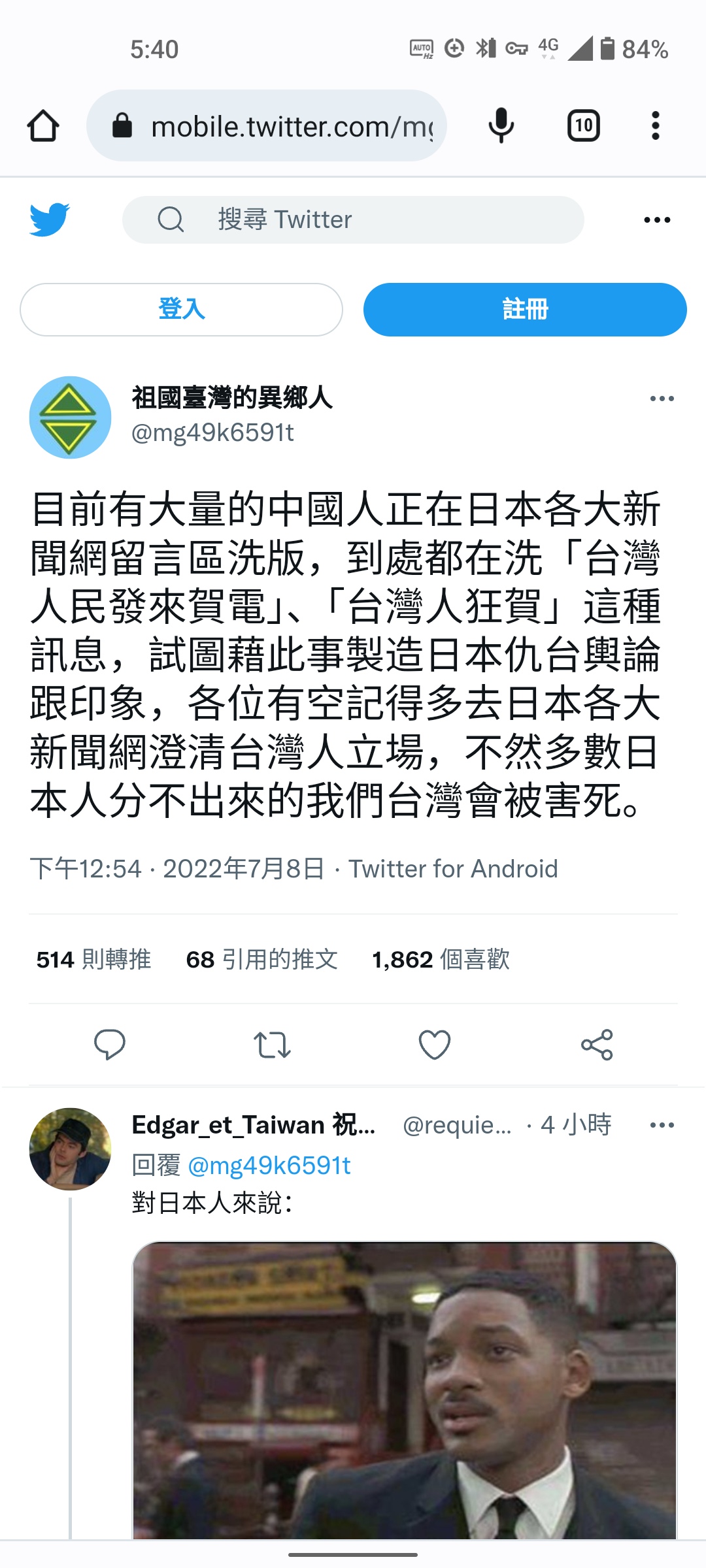Open the more options on the main tweet
Viewport: 706px width, 1568px height.
[x=662, y=399]
